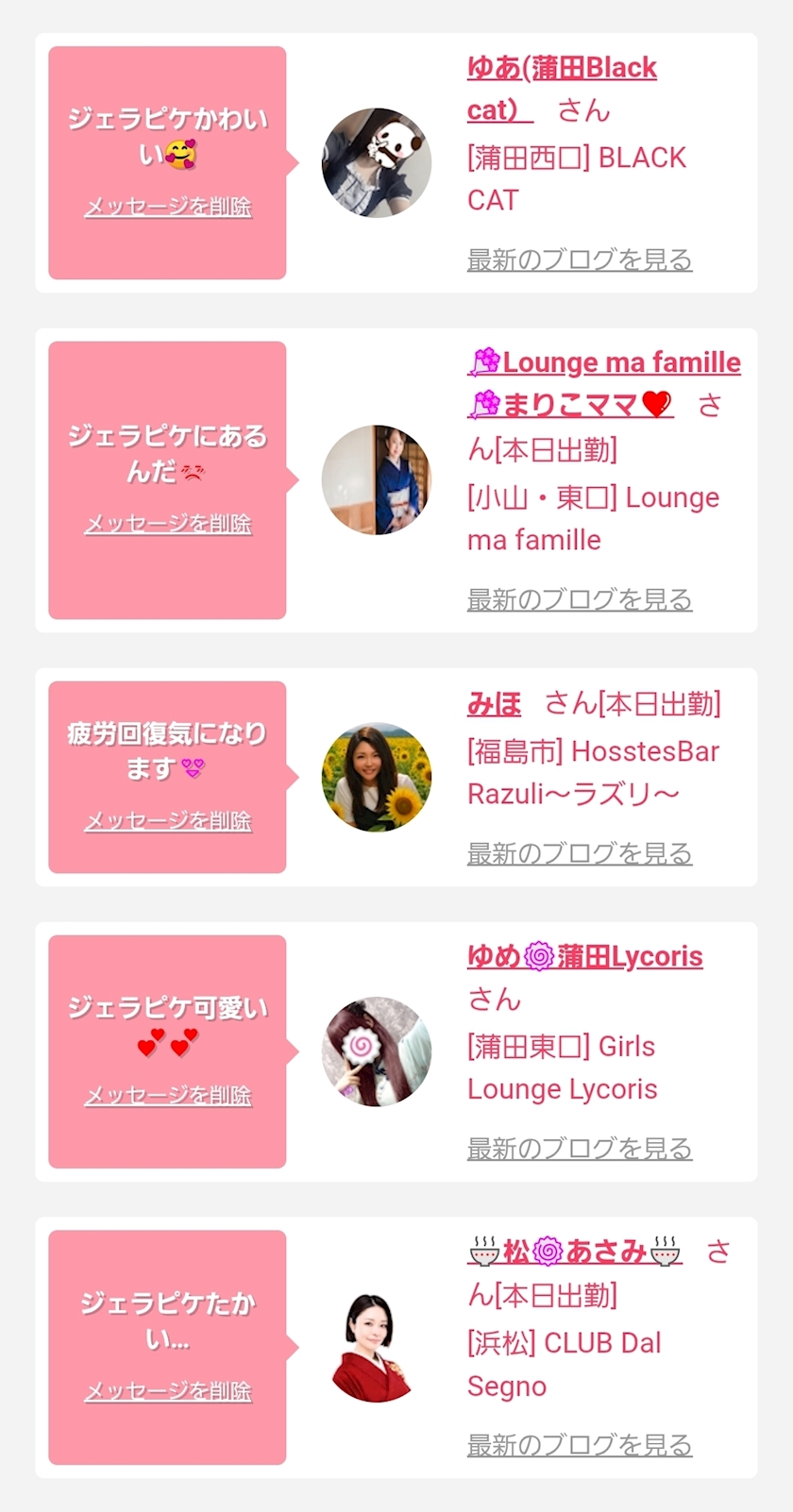793x1512 pixels.
Task: Delete the message ジェラピケ可愛い
Action: coord(168,1096)
